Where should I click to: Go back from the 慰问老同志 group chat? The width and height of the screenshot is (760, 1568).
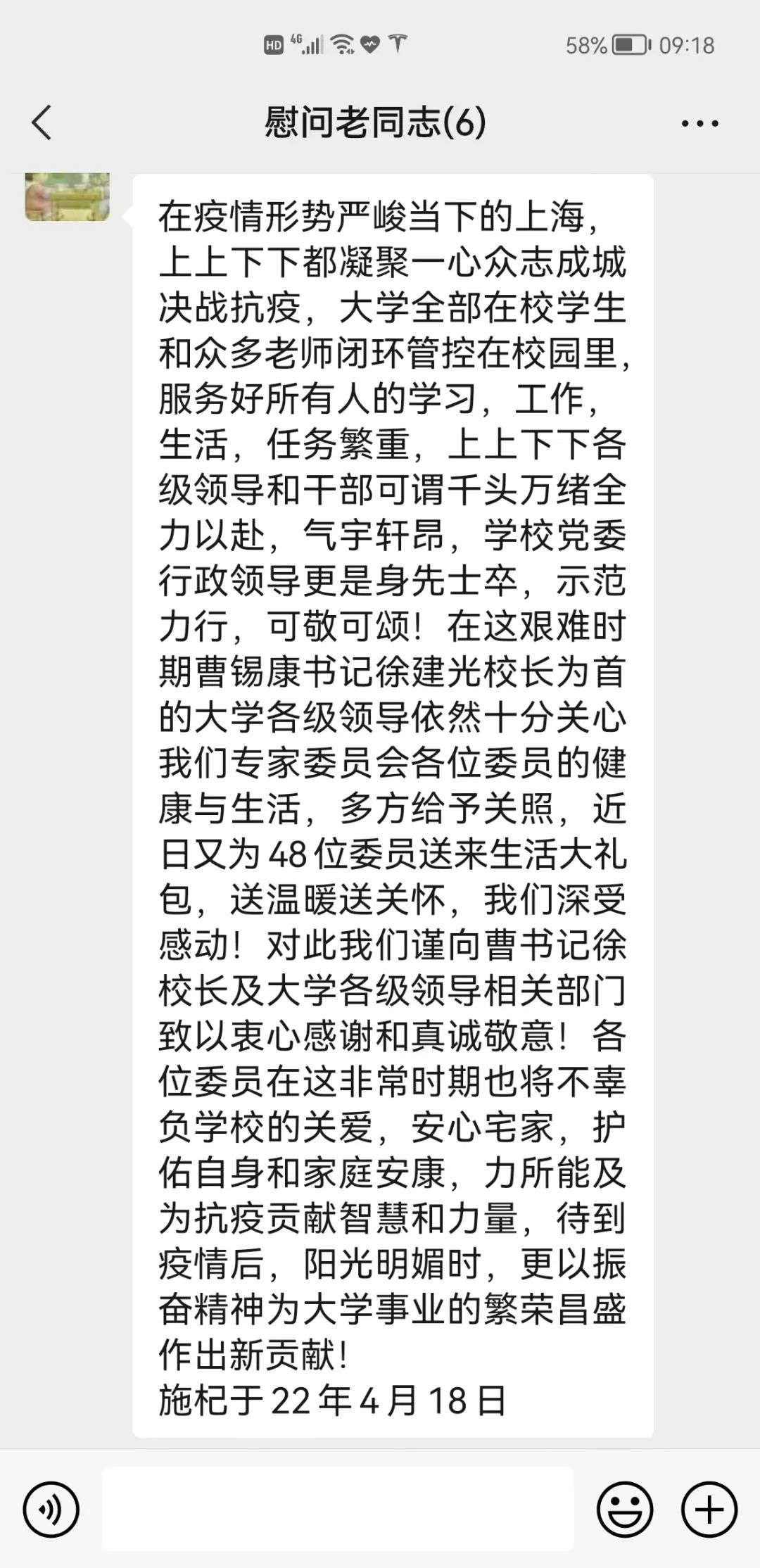pyautogui.click(x=42, y=122)
